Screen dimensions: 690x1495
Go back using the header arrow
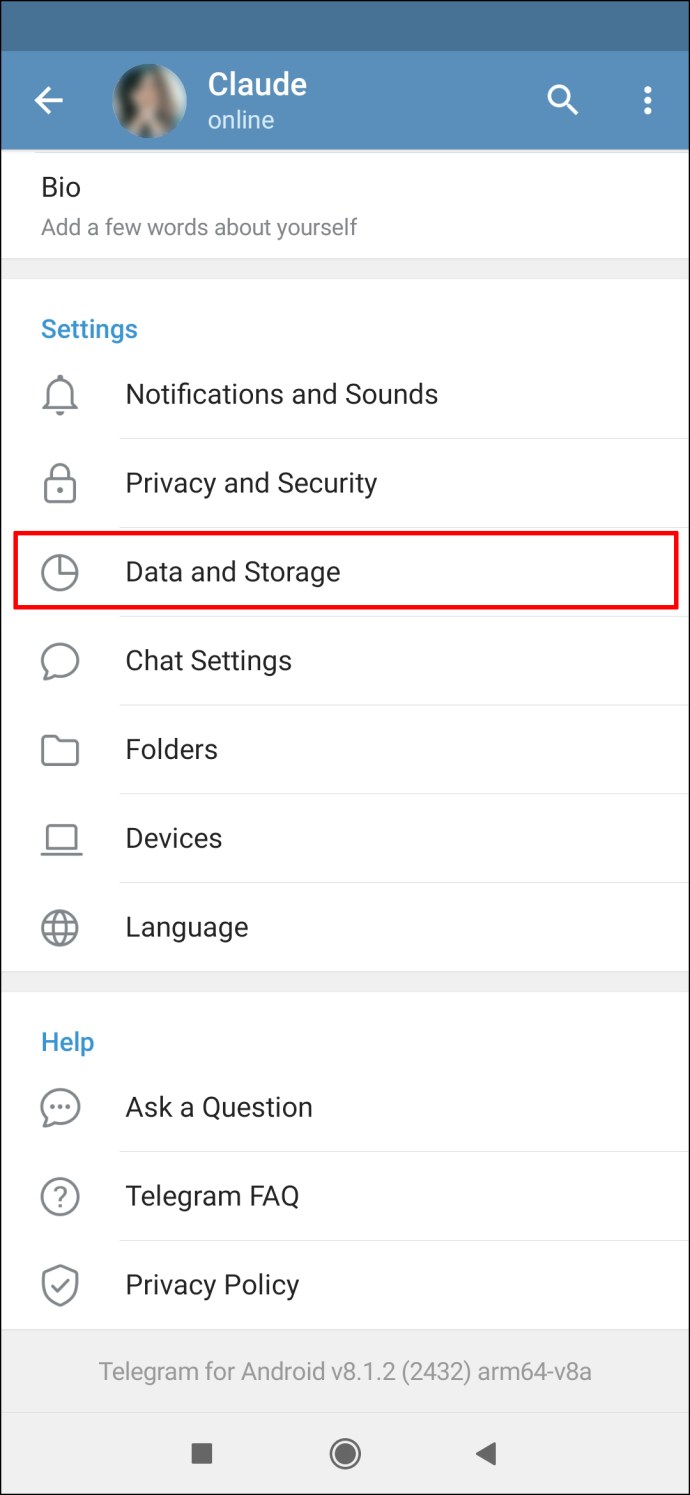tap(49, 100)
